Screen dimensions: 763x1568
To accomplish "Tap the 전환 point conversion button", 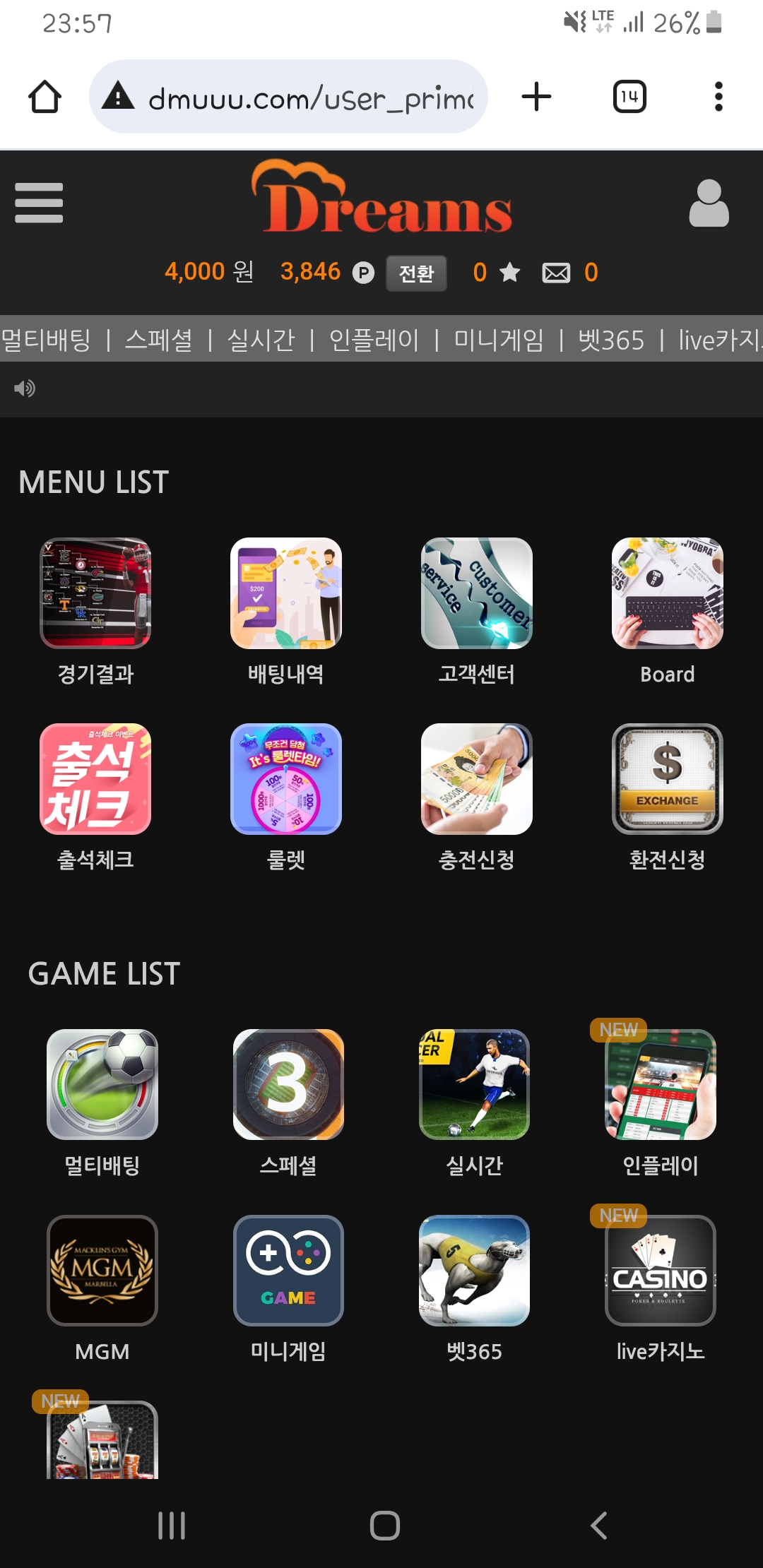I will [416, 273].
